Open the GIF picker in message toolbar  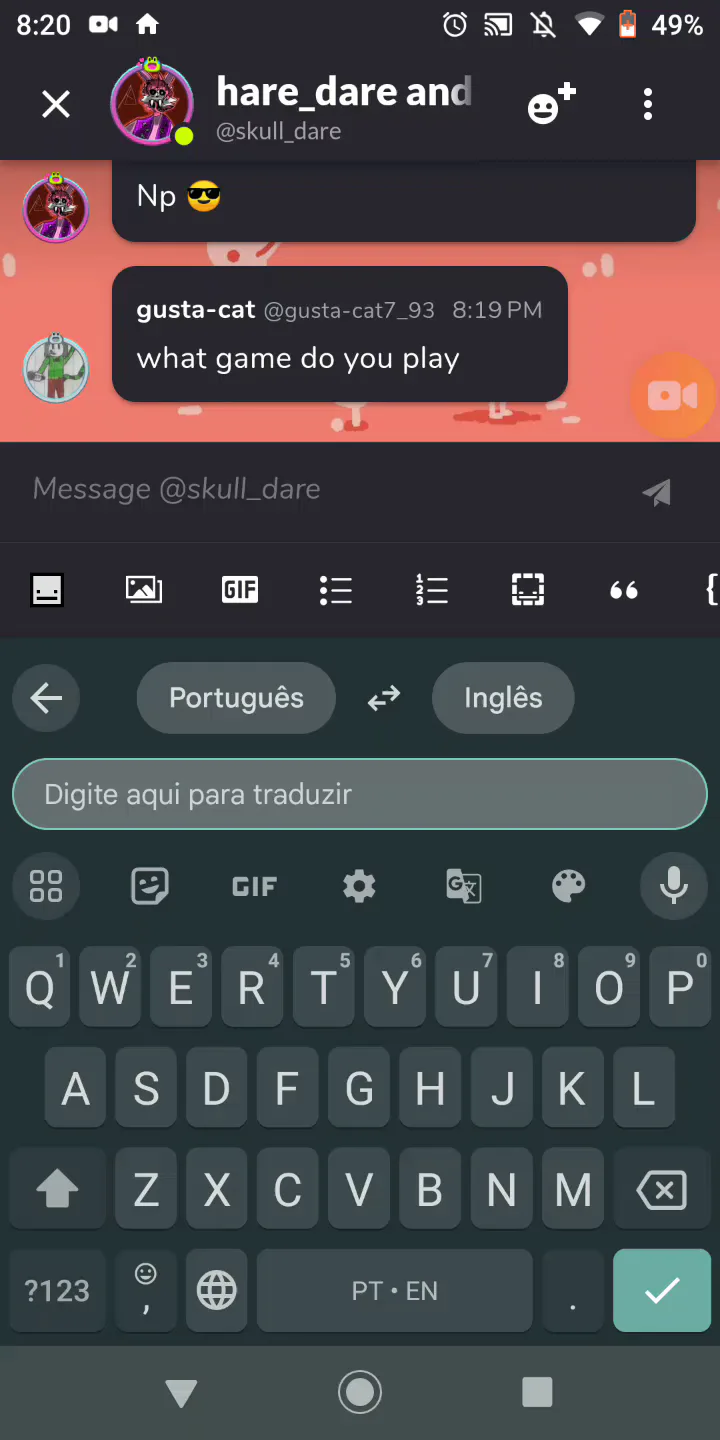click(240, 590)
